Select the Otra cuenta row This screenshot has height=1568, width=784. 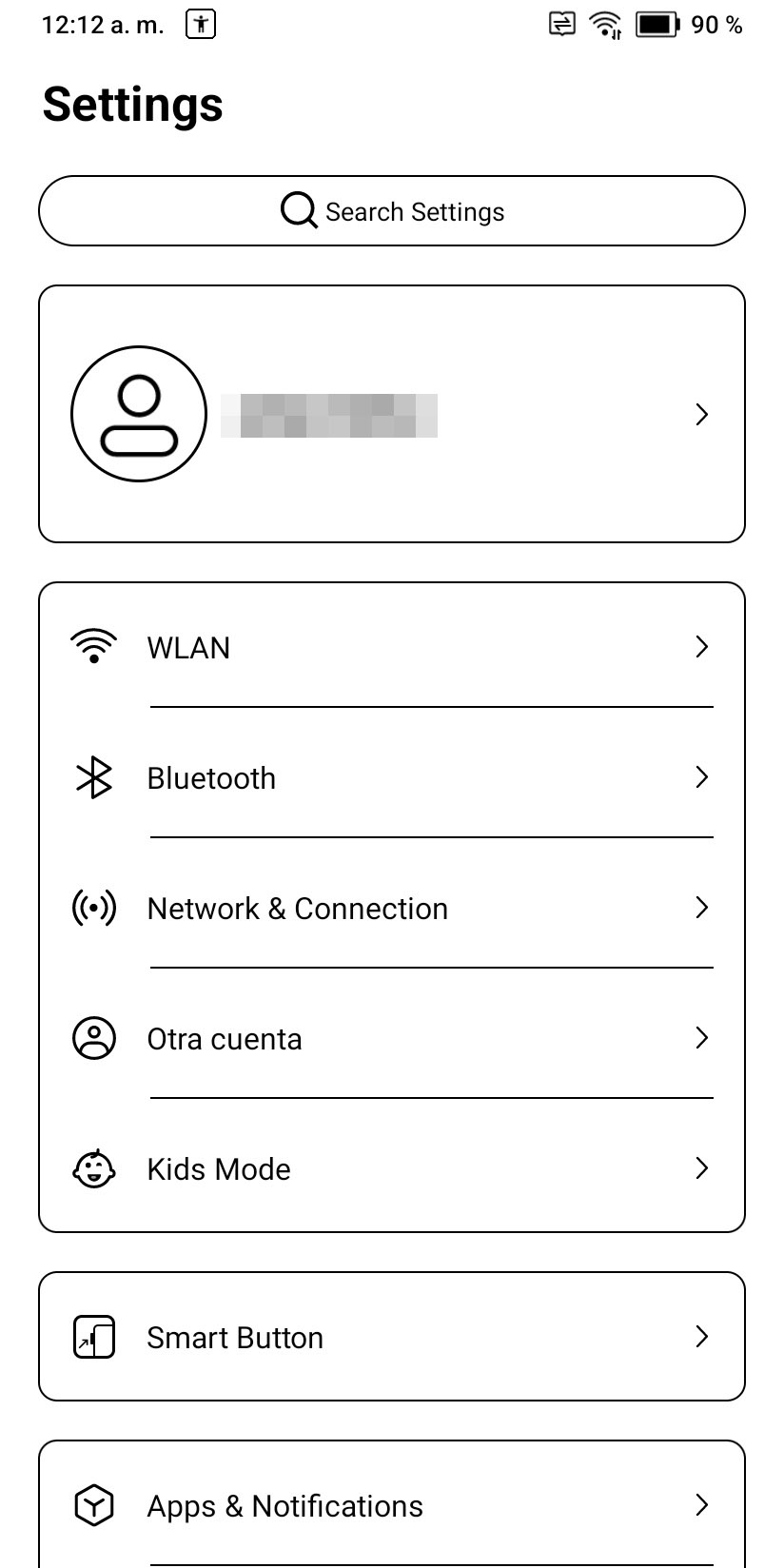pos(392,1038)
